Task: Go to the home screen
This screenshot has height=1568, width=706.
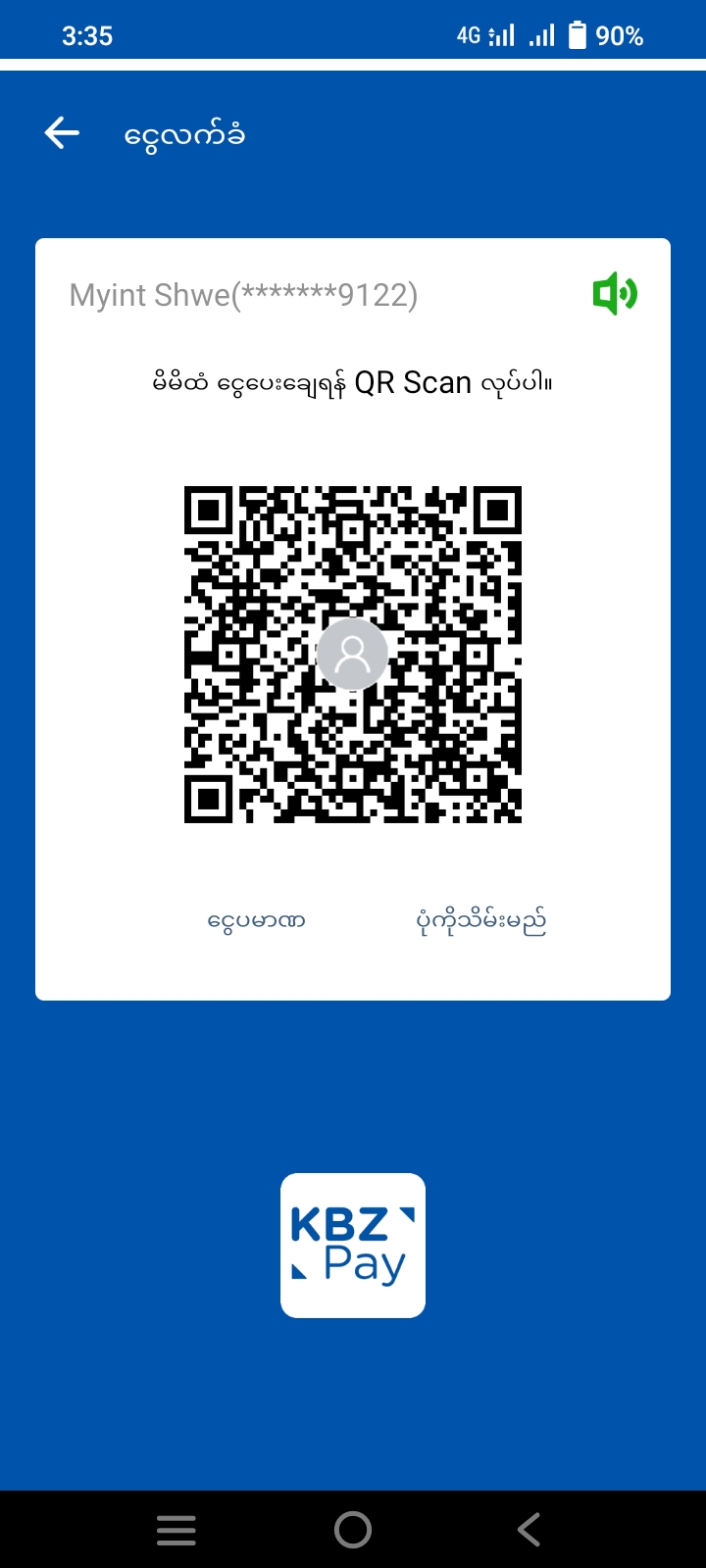Action: pyautogui.click(x=353, y=1530)
